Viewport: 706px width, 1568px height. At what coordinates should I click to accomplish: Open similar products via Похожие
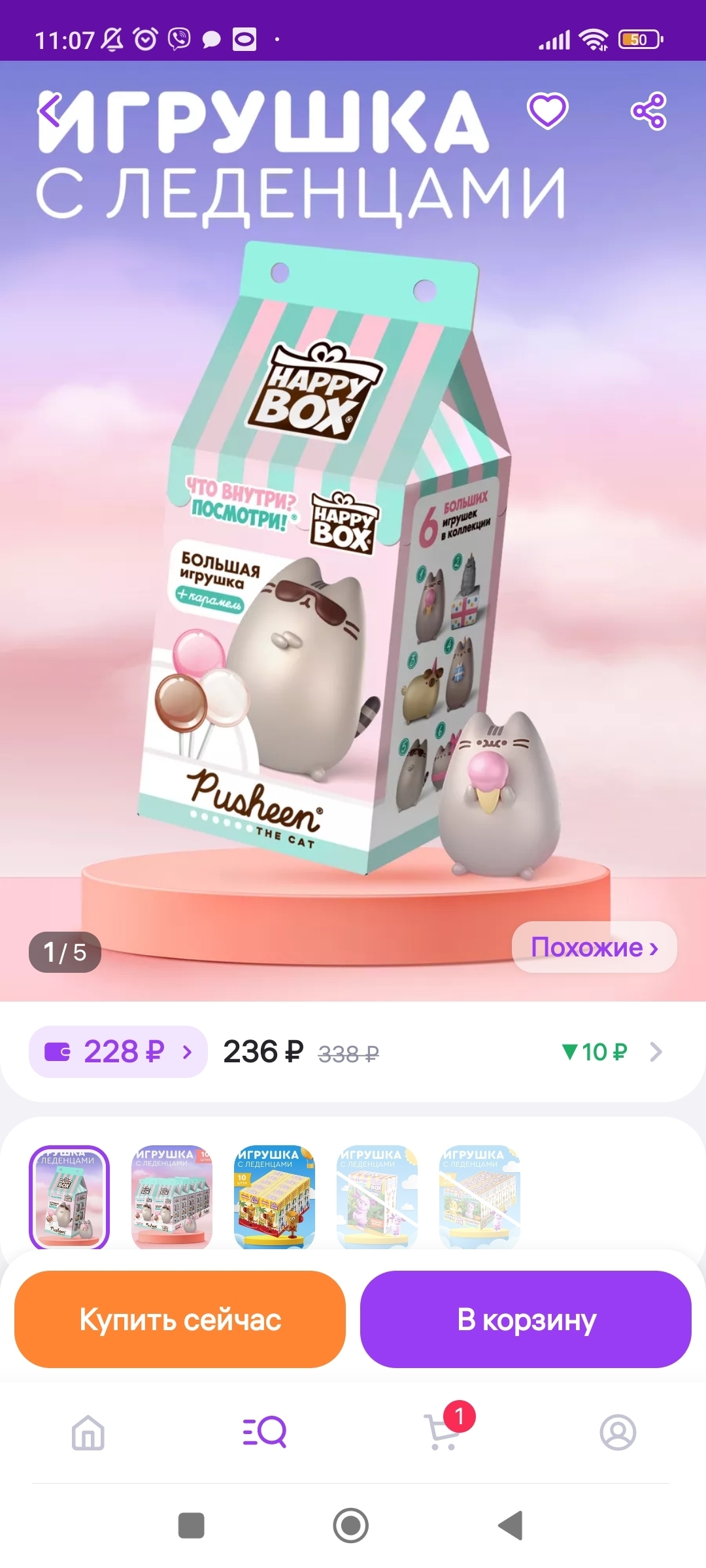coord(594,947)
